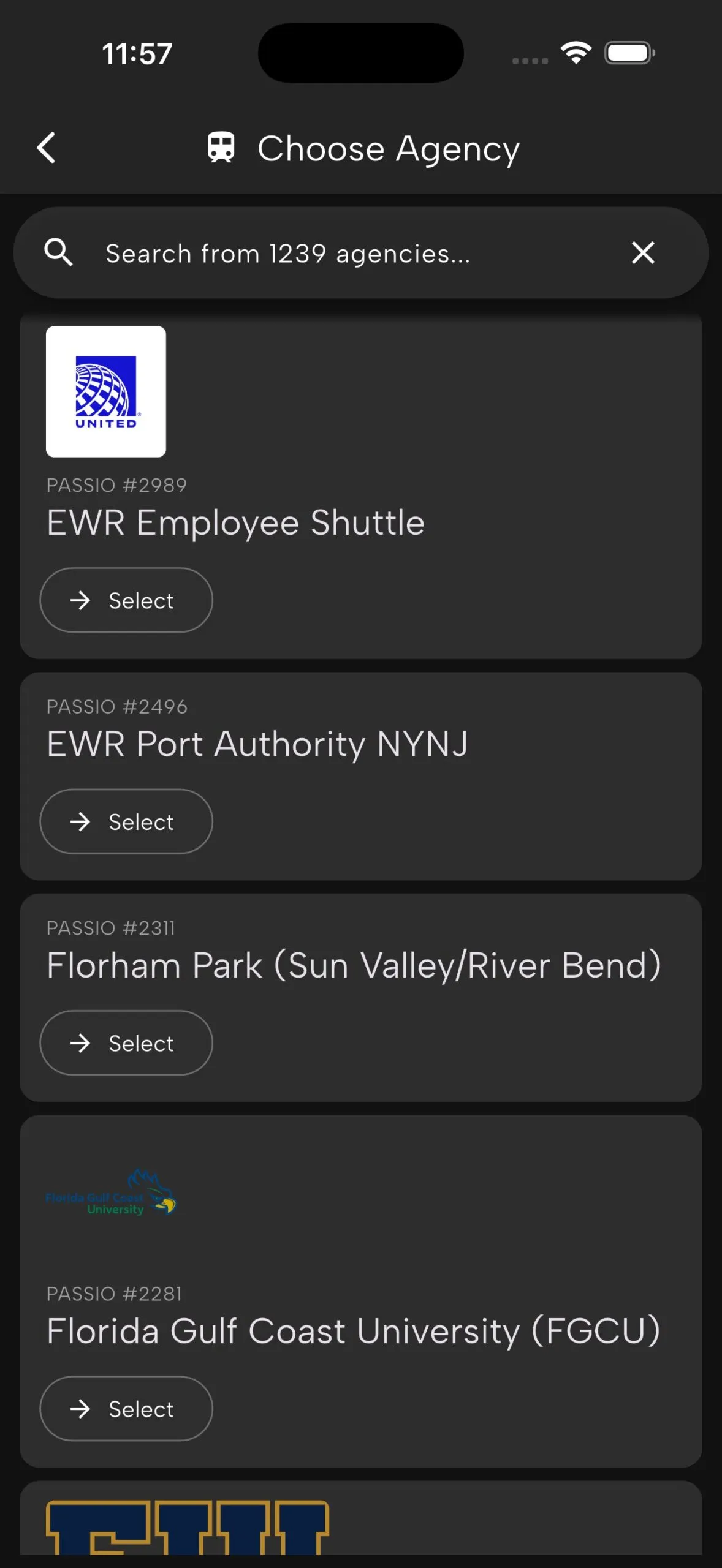Click the clock showing 11:57
Viewport: 722px width, 1568px height.
137,53
